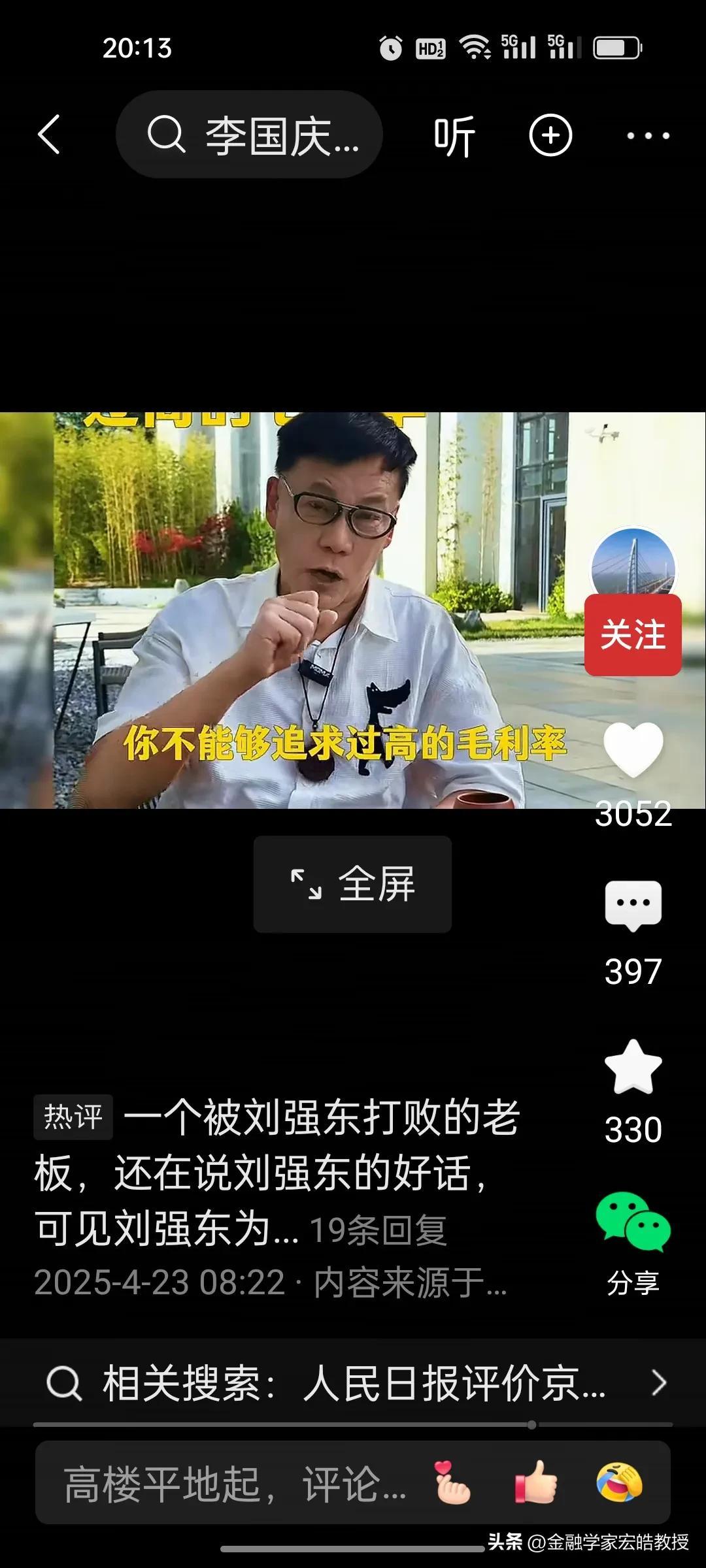
Task: Favorite the video with star icon
Action: 633,1068
